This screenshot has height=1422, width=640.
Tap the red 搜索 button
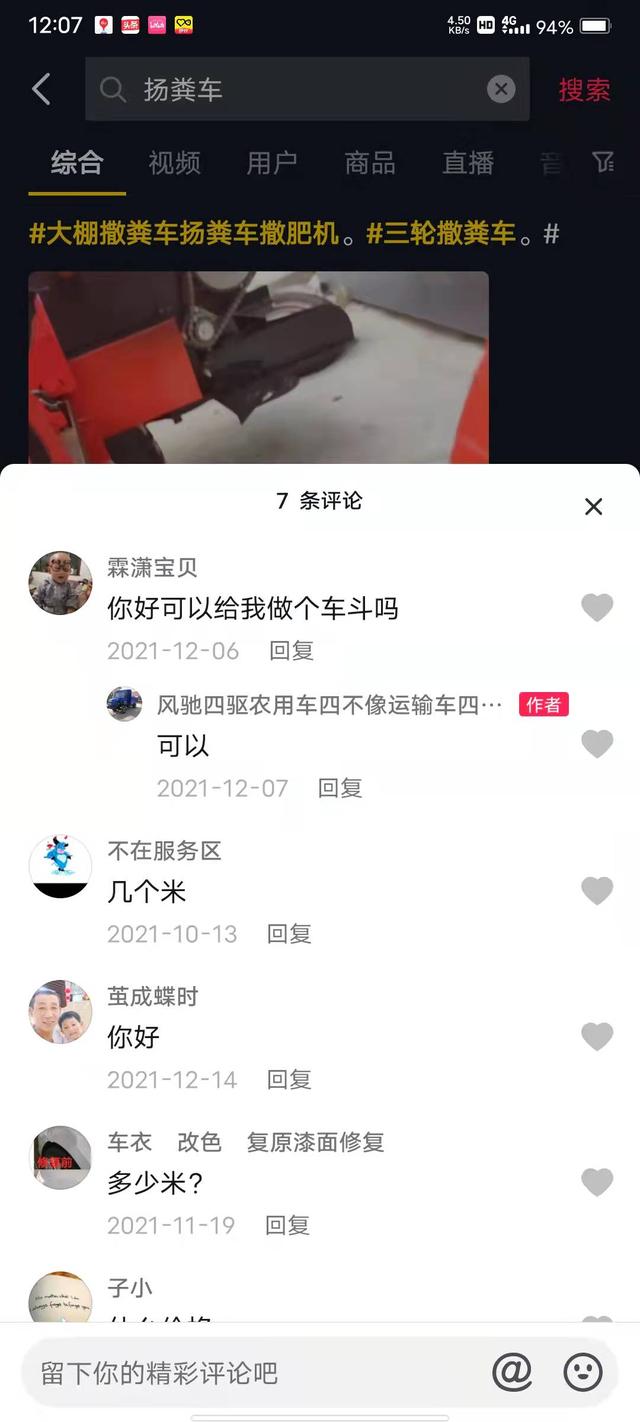pyautogui.click(x=584, y=89)
